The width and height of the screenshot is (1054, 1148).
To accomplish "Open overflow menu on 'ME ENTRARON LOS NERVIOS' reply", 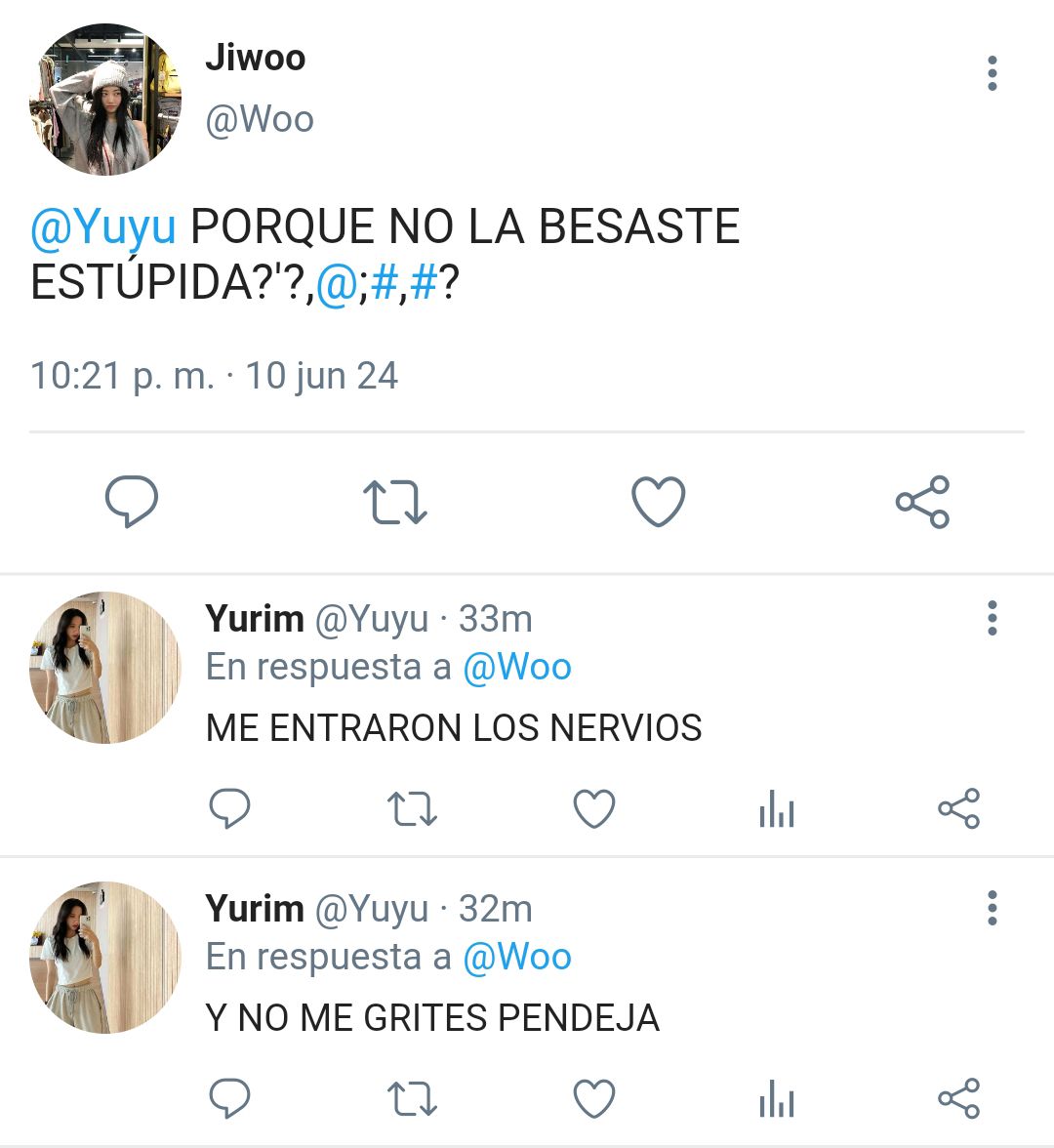I will coord(992,618).
